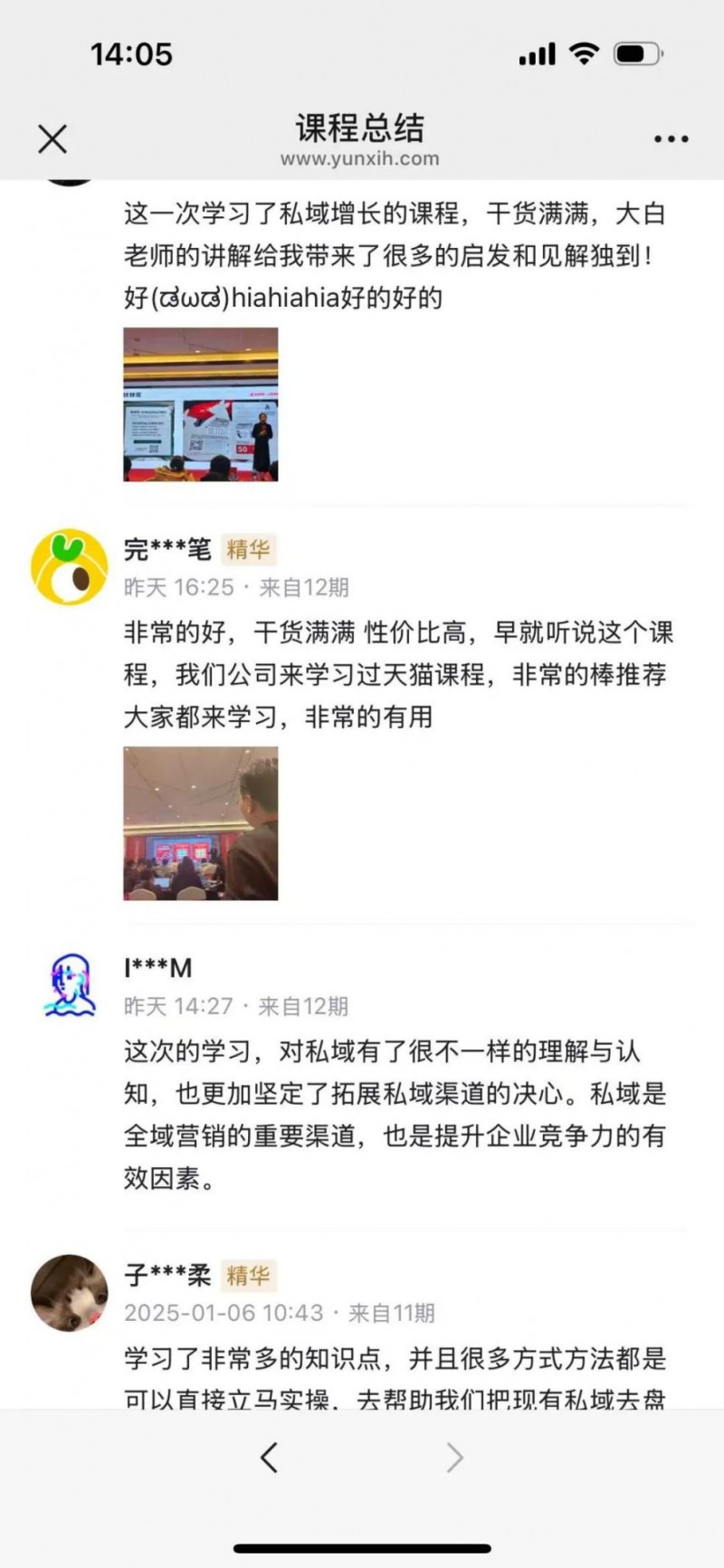Open the avatar of 完***笔
The width and height of the screenshot is (724, 1568).
click(69, 567)
